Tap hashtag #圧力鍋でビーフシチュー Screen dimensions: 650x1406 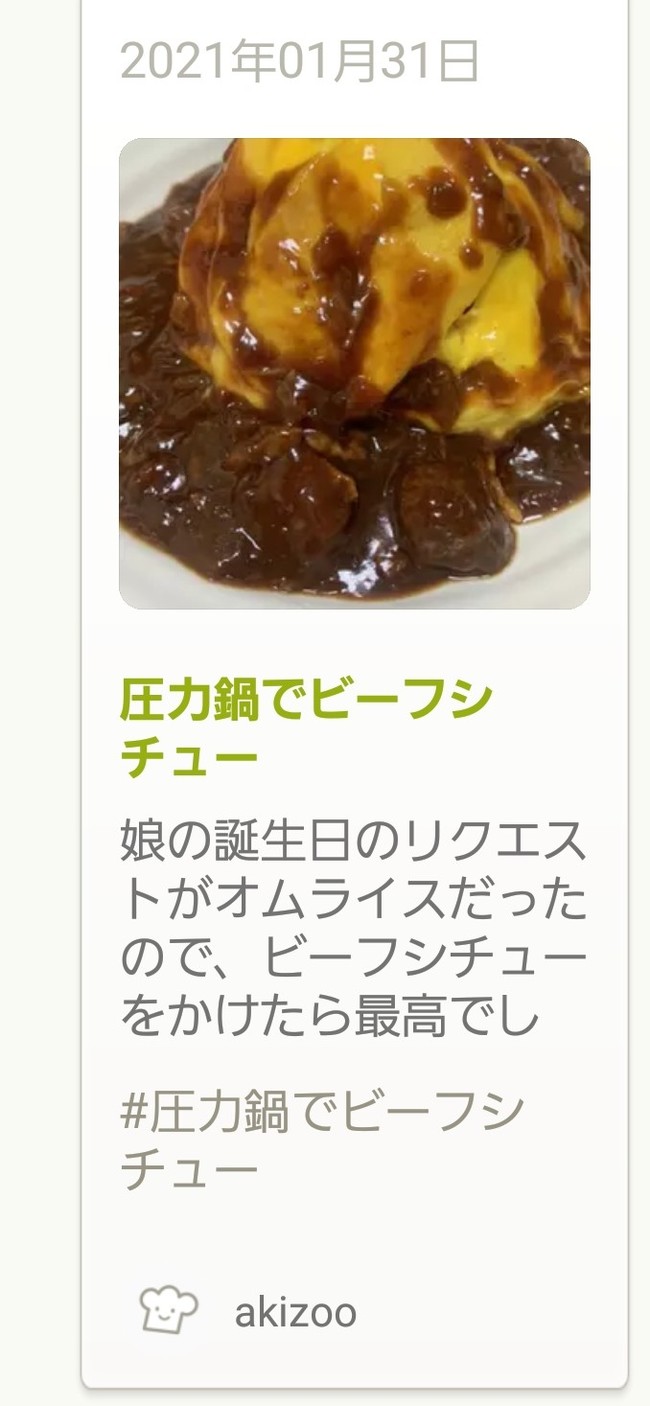[320, 1140]
